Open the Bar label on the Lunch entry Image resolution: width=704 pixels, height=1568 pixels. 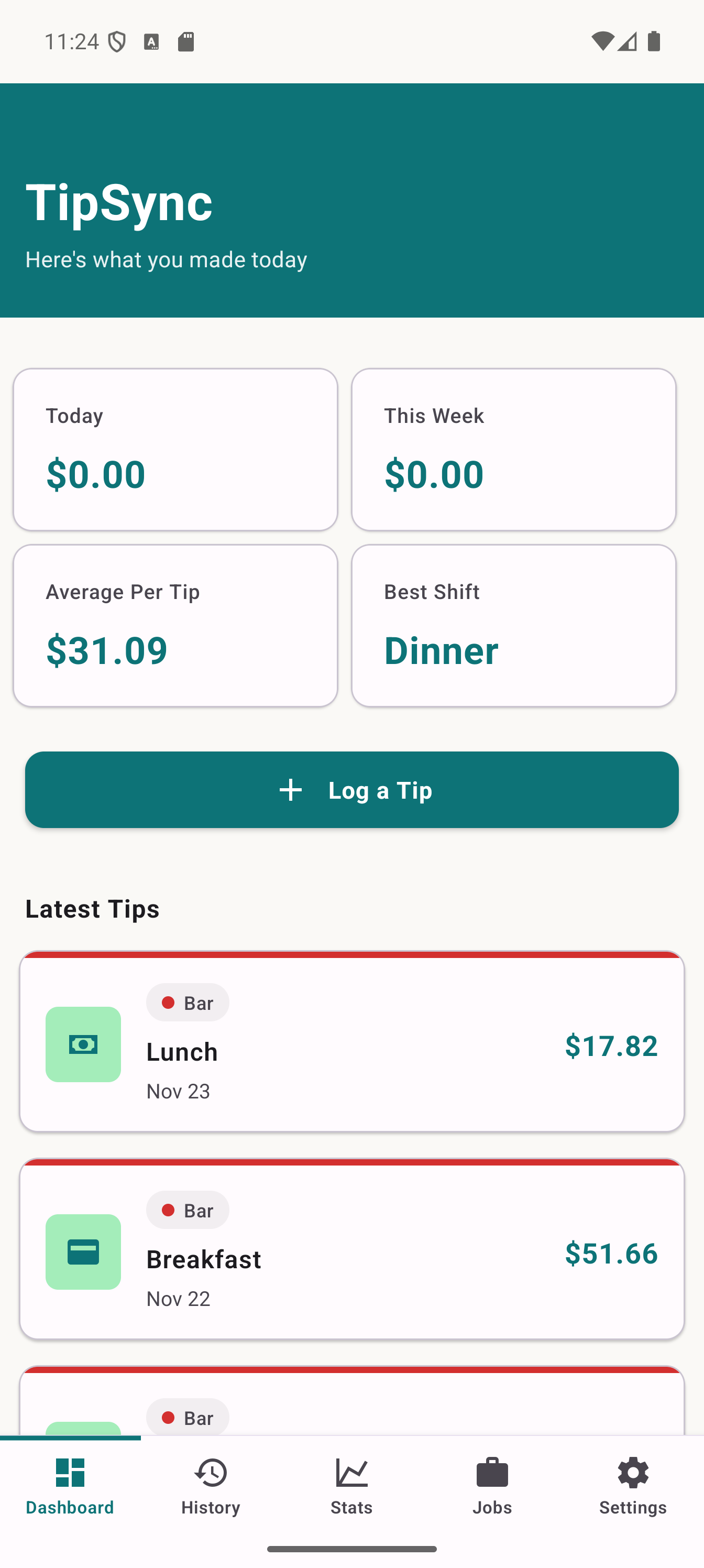(x=188, y=1003)
